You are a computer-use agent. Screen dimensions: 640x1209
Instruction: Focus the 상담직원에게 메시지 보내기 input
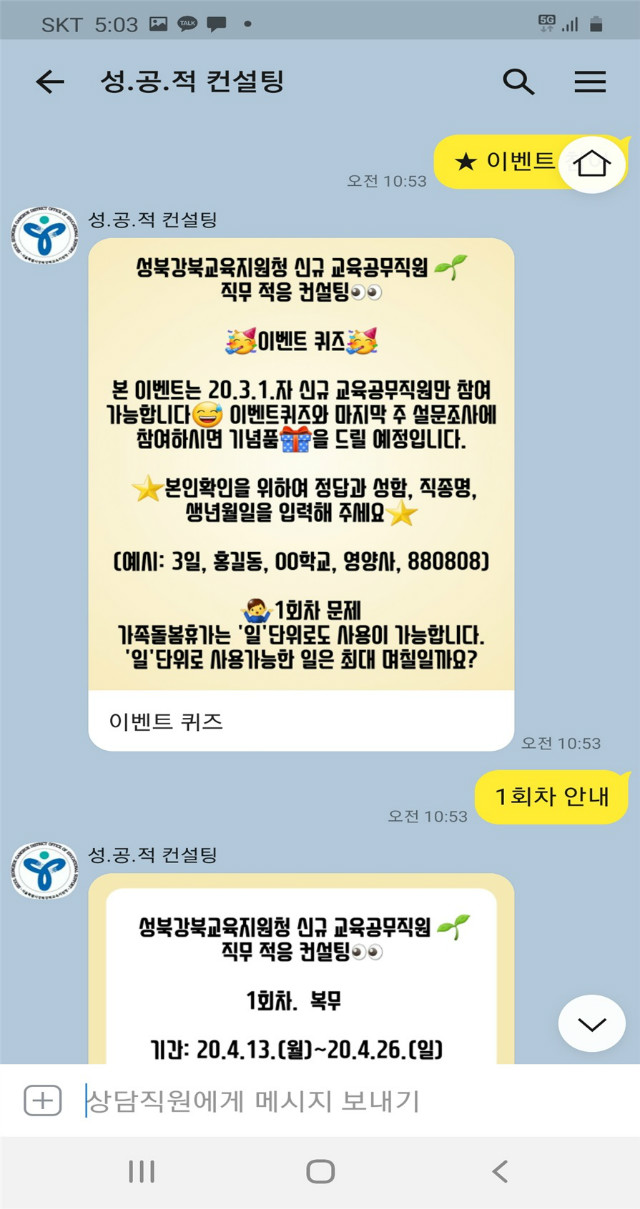click(x=330, y=1101)
